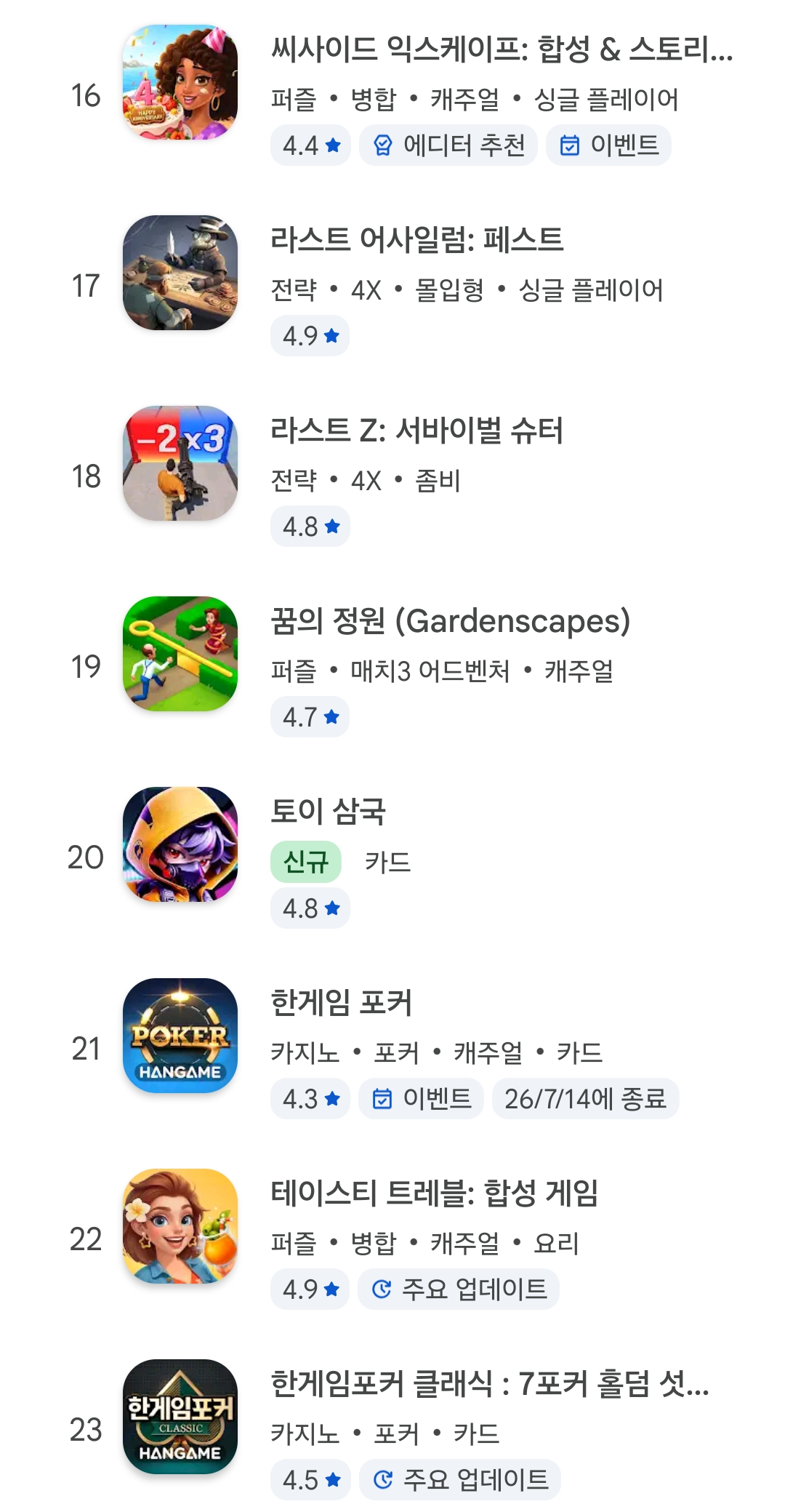
Task: Open 라스트 어사일럼: 페스트 listing
Action: point(392,286)
